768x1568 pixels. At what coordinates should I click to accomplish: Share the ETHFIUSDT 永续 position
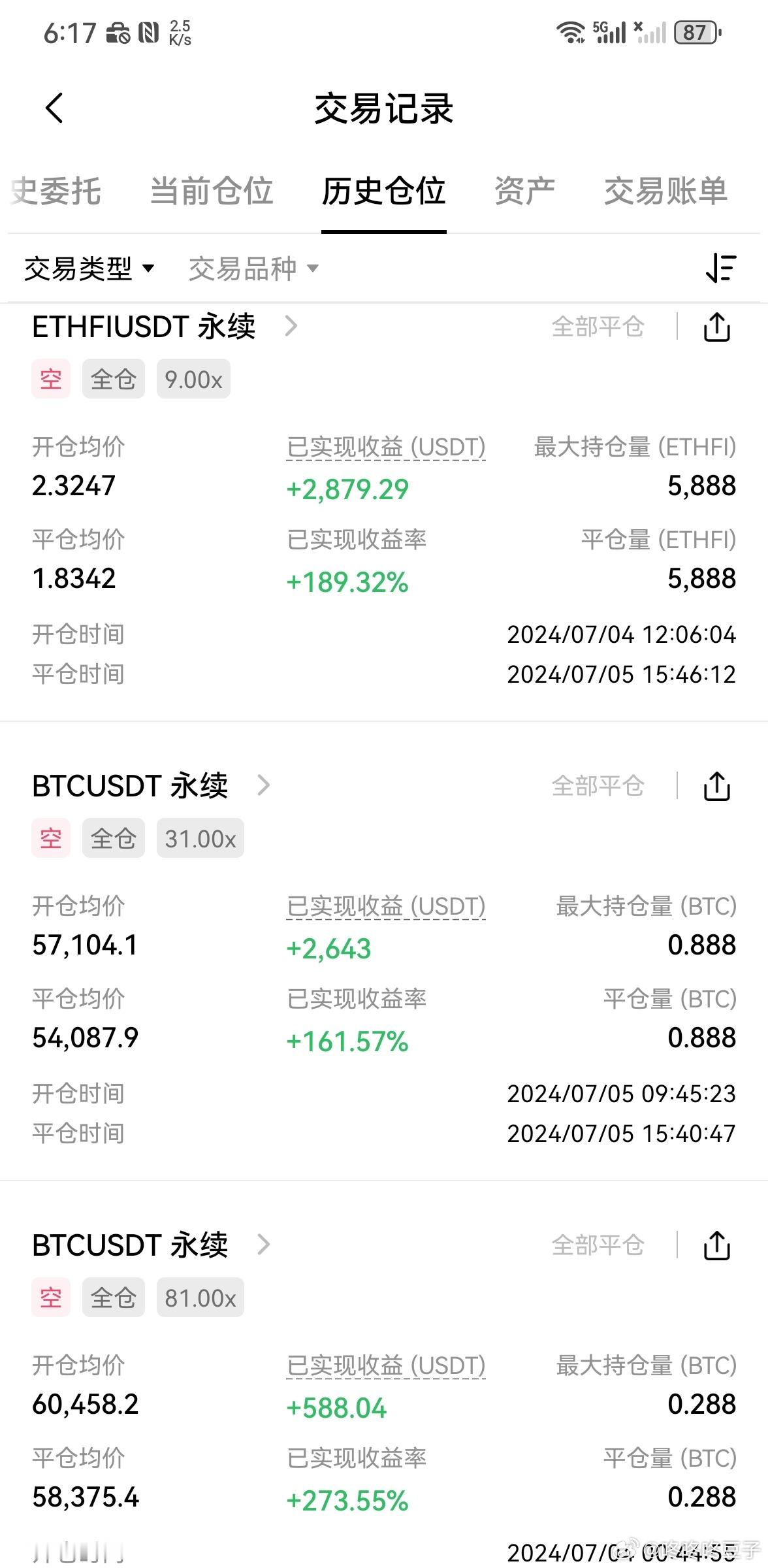click(x=716, y=327)
